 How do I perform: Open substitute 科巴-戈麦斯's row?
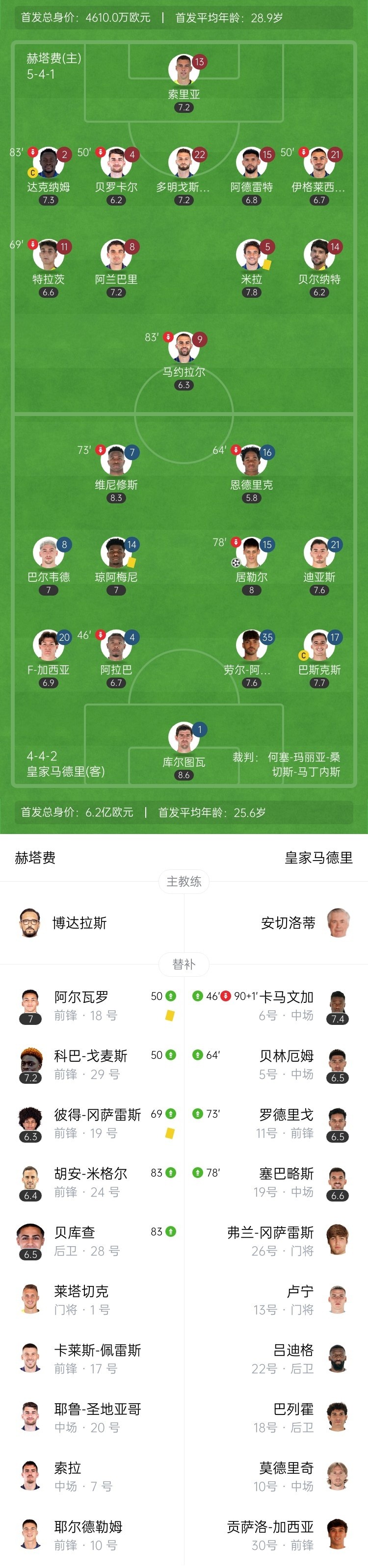click(91, 1064)
